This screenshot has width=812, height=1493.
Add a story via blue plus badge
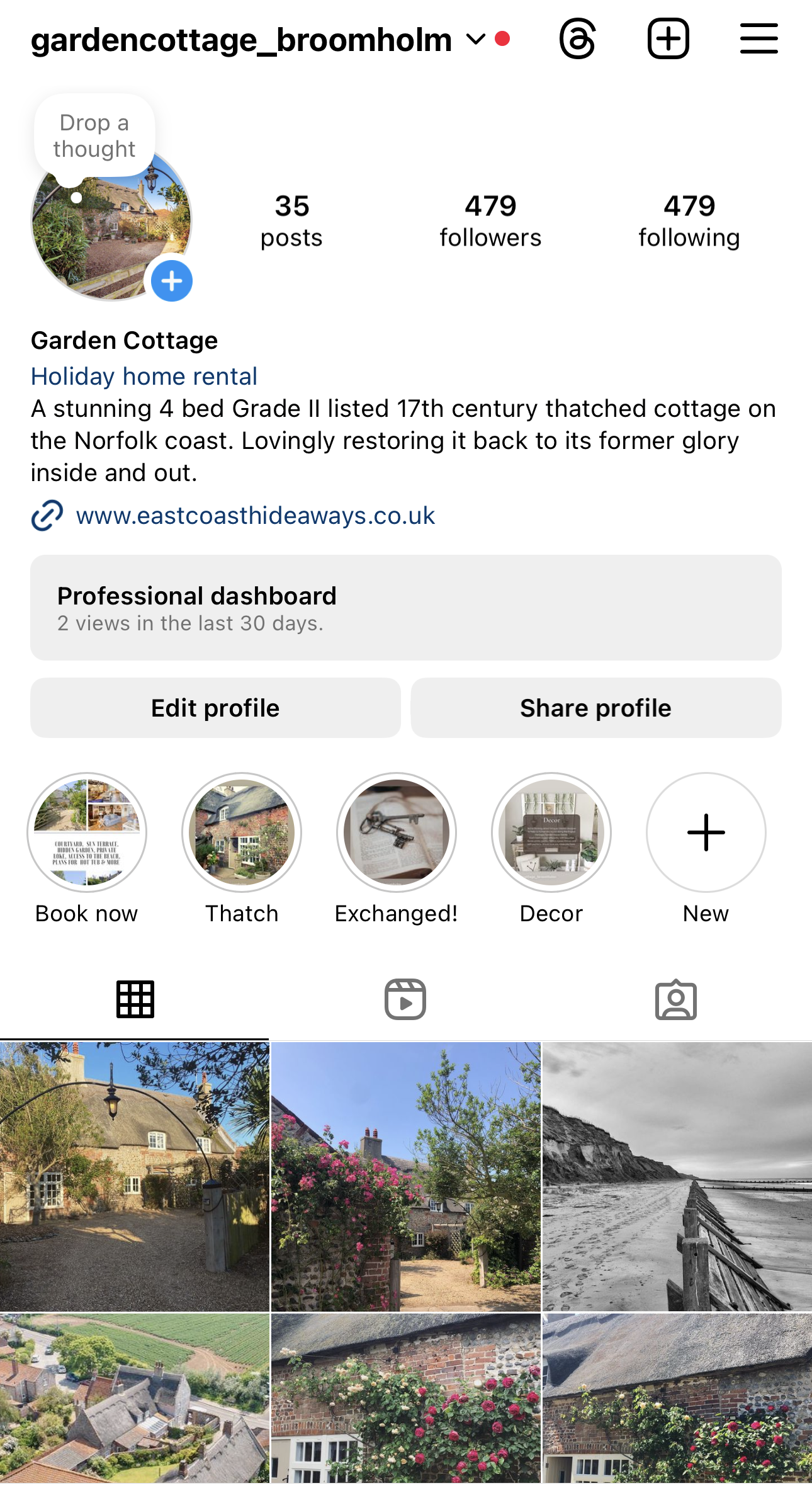coord(171,281)
